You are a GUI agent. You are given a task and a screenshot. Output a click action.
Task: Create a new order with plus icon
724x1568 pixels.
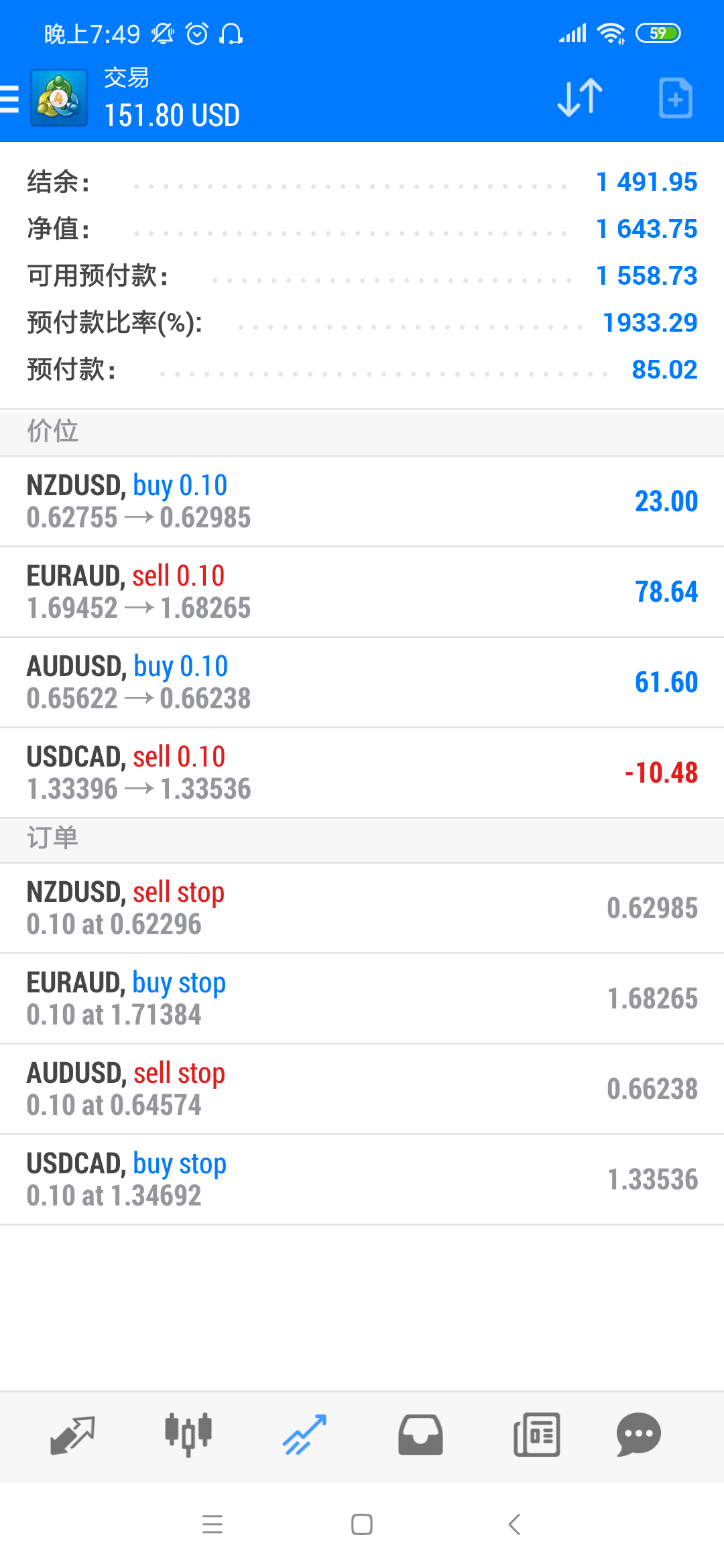[675, 98]
